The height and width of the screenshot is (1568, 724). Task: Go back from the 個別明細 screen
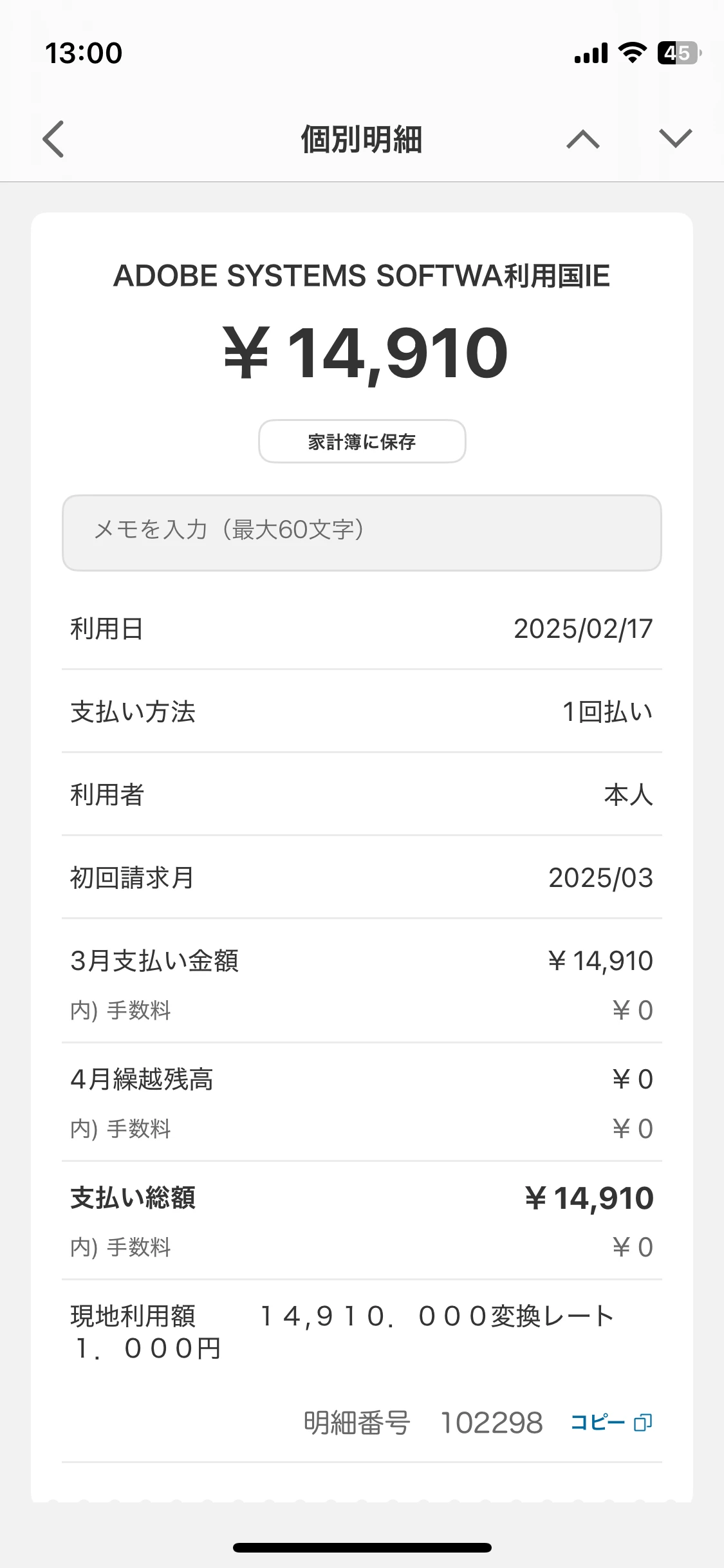tap(53, 138)
